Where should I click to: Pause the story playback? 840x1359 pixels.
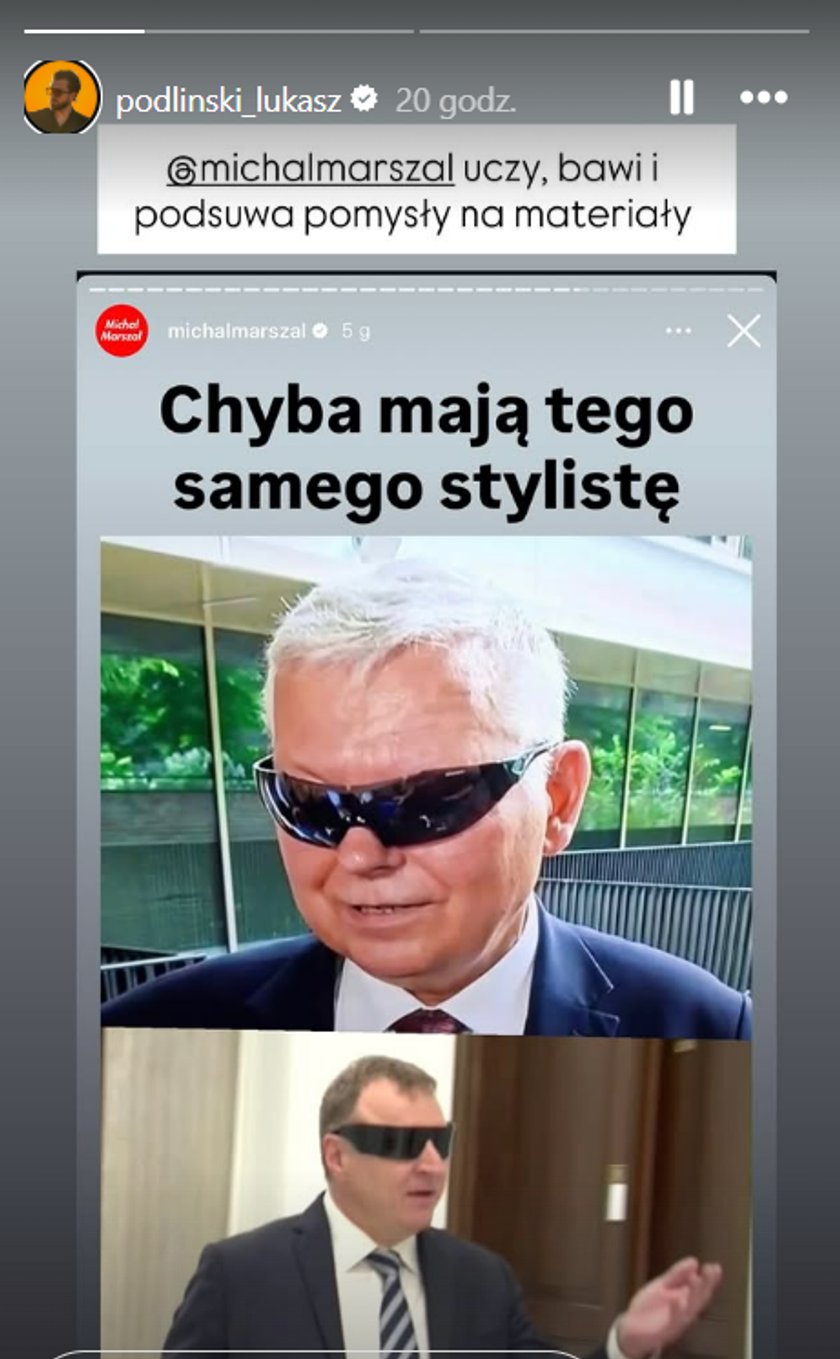[x=681, y=97]
